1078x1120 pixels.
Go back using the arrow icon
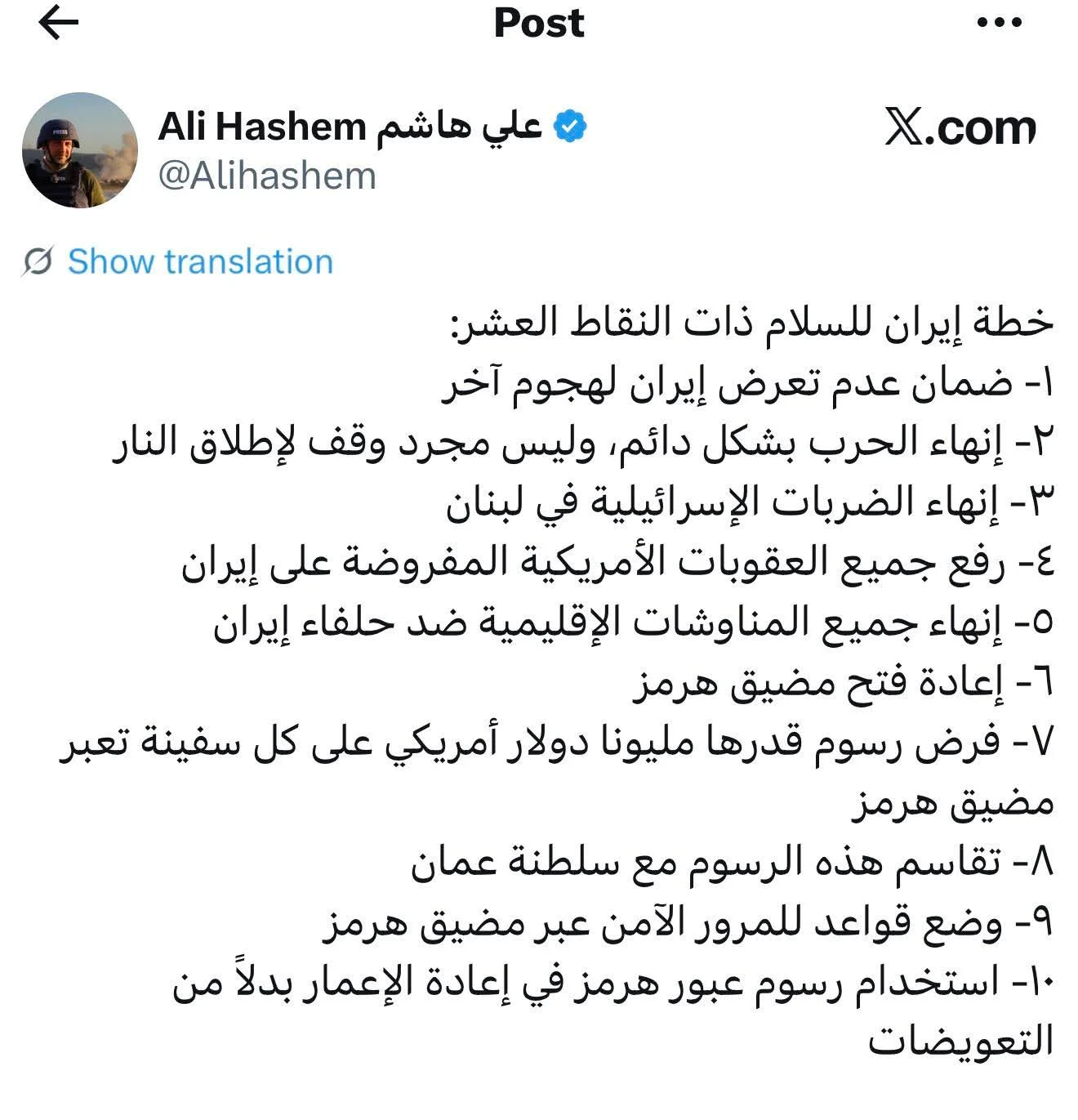click(59, 24)
